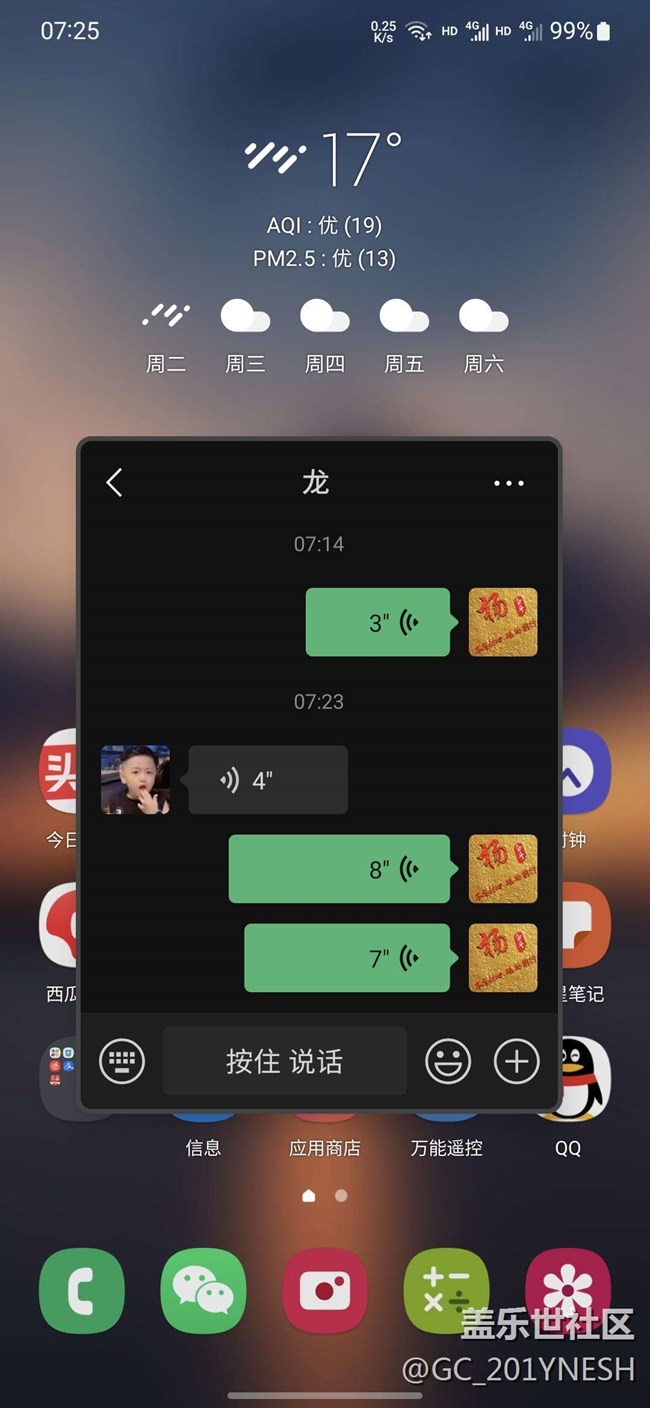
Task: Open the emoji picker
Action: [448, 1061]
